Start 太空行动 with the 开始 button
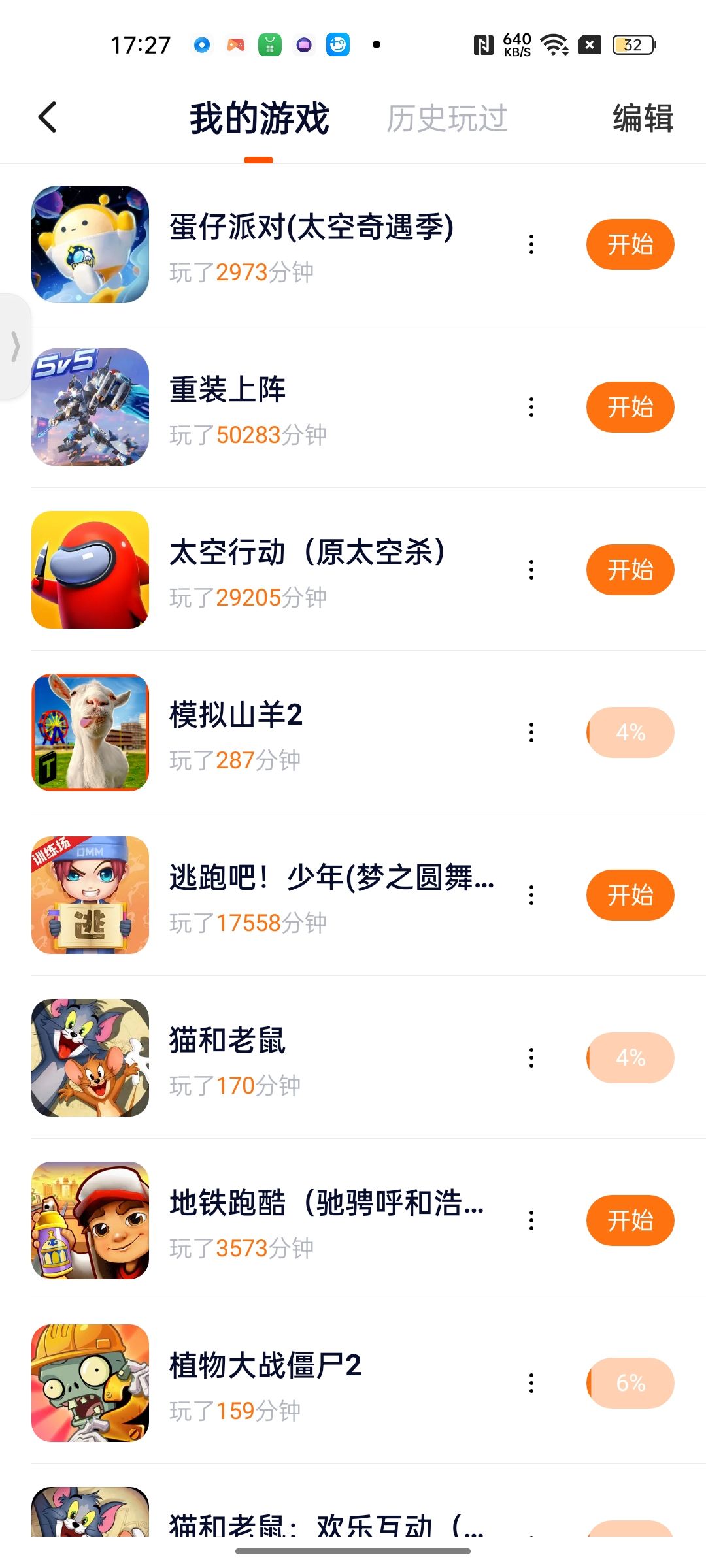This screenshot has height=1568, width=706. (630, 570)
